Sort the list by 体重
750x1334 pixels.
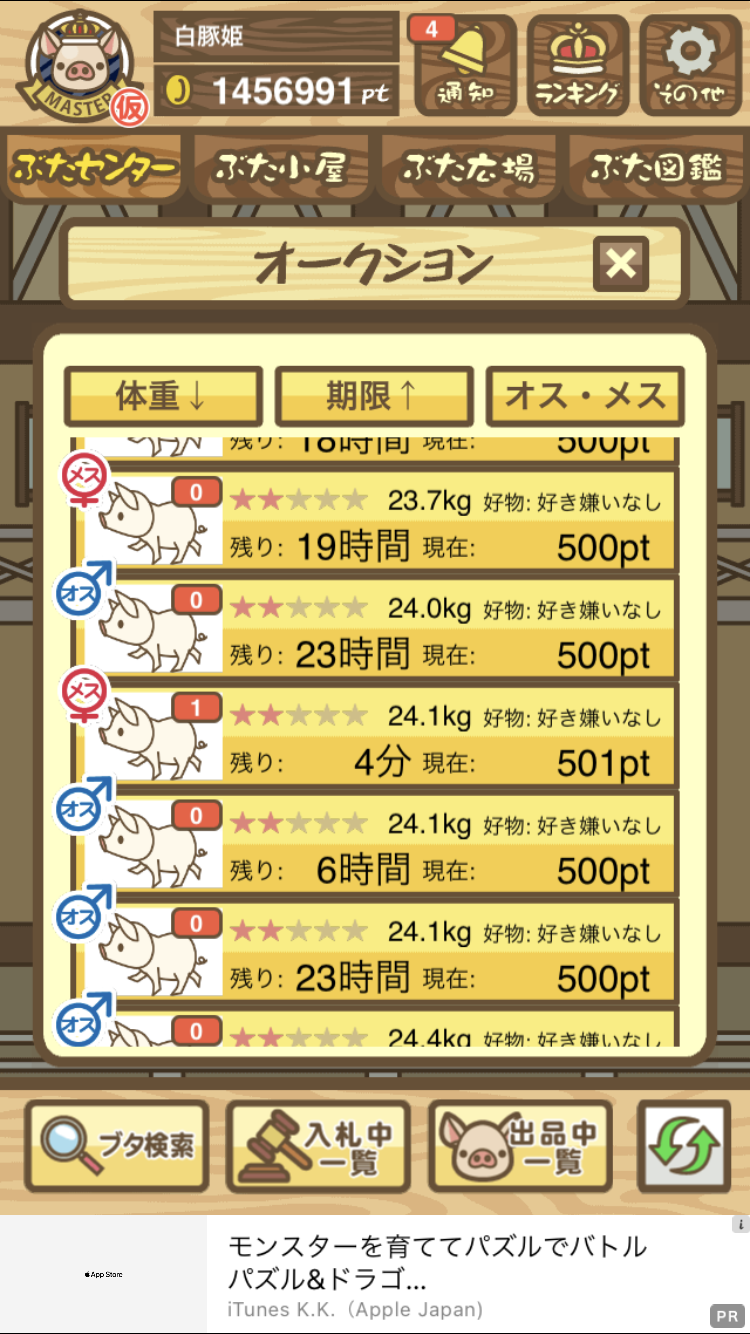point(163,396)
